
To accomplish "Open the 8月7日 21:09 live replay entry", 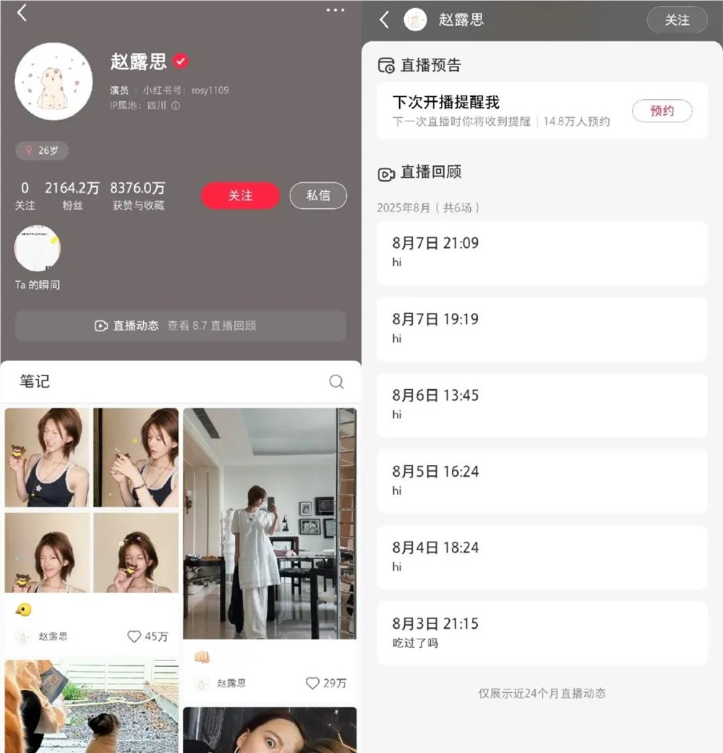I will point(540,252).
